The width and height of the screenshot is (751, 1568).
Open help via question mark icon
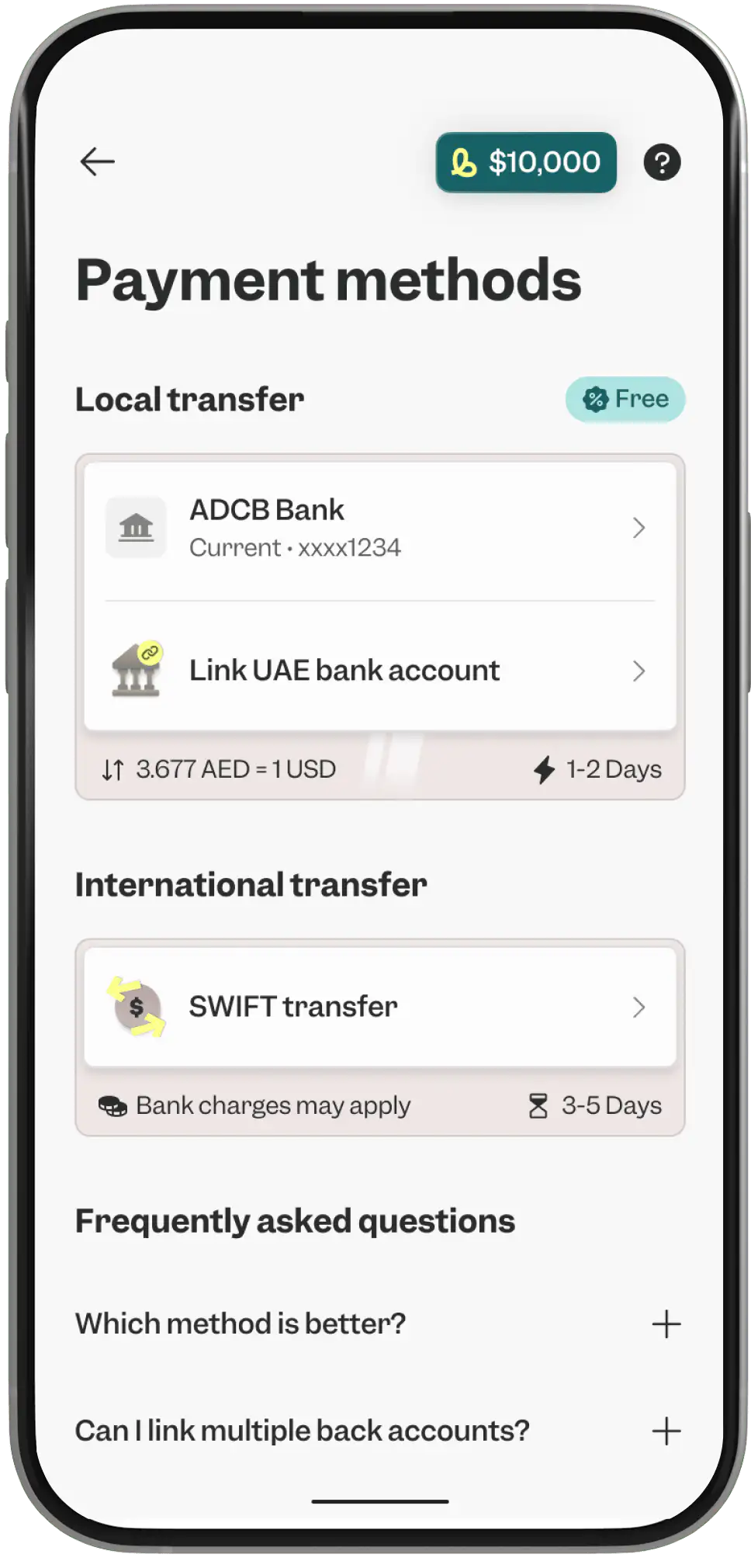662,162
